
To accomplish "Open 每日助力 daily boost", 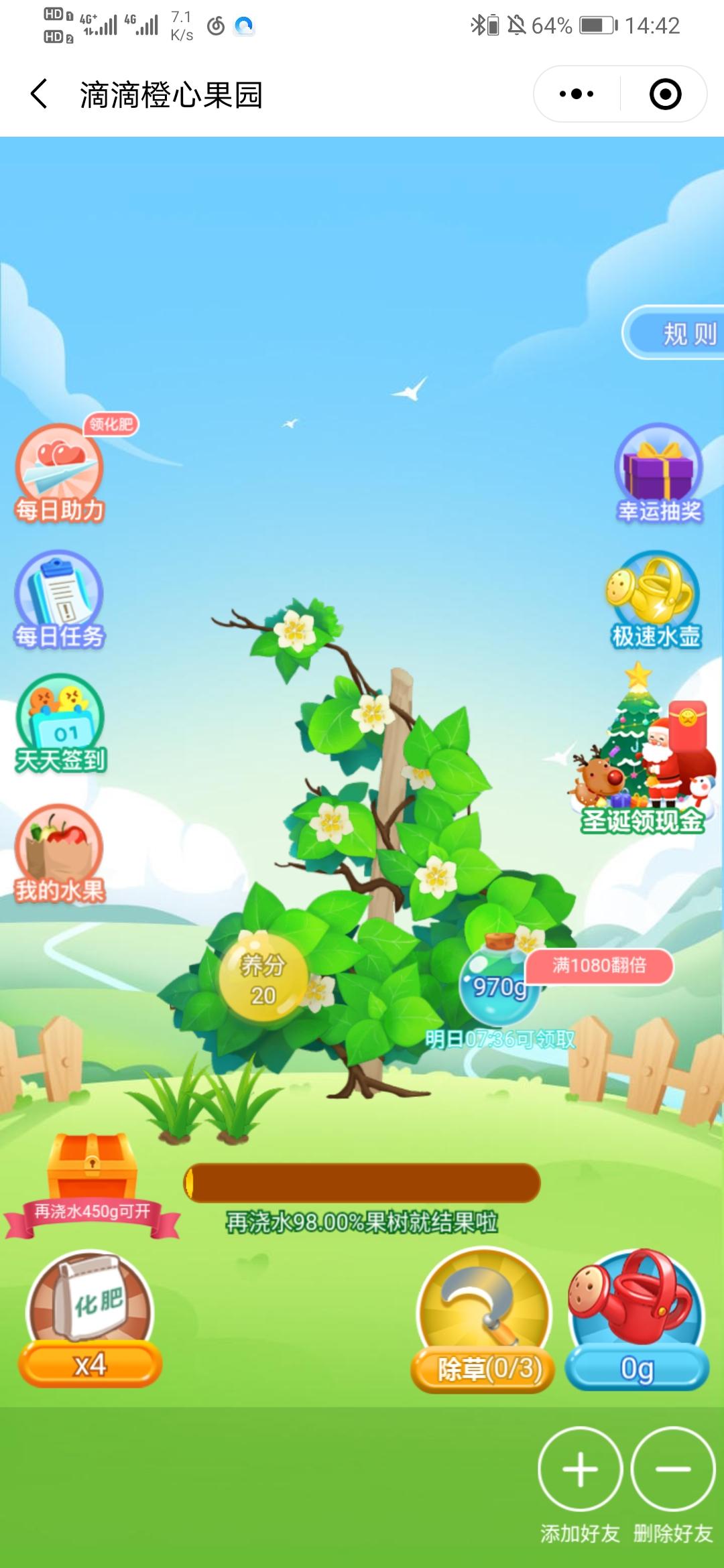I will (60, 470).
